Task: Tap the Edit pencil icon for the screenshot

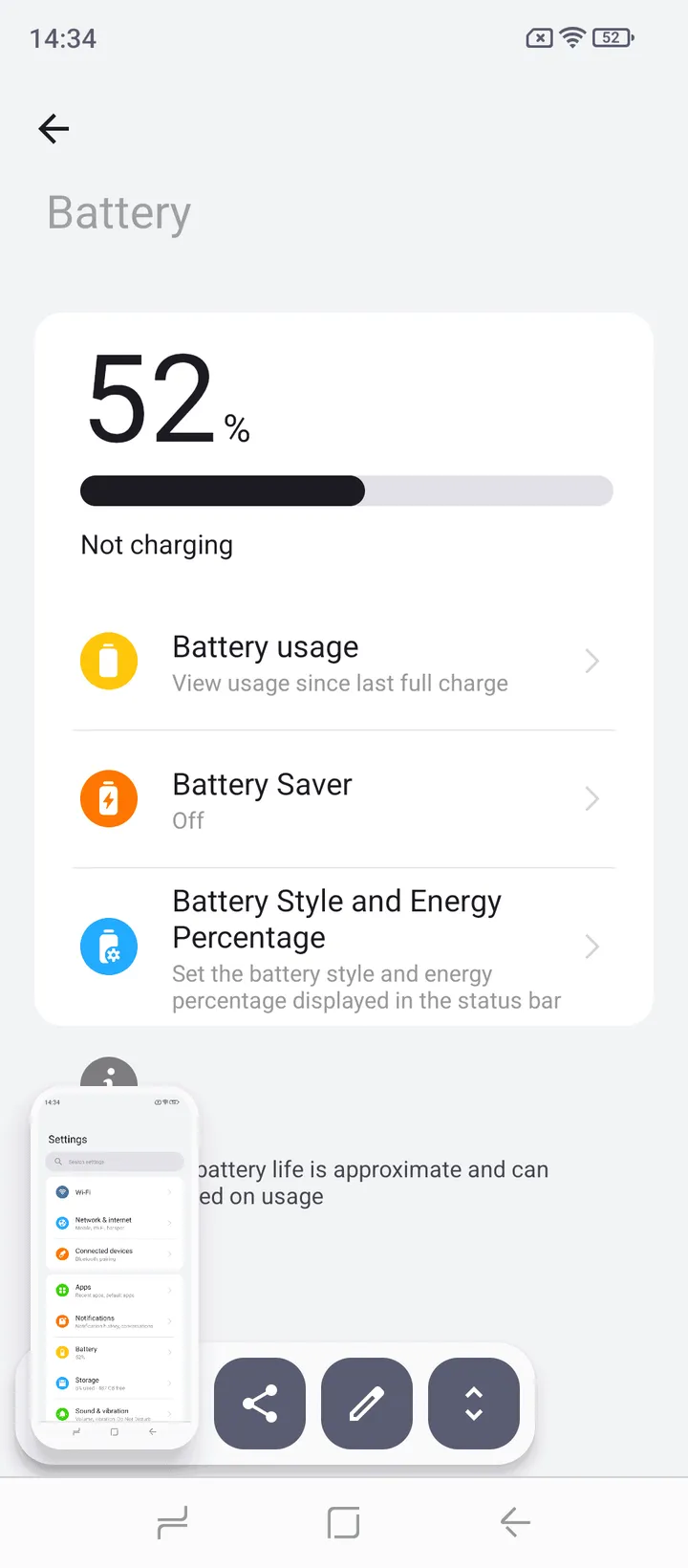Action: point(367,1403)
